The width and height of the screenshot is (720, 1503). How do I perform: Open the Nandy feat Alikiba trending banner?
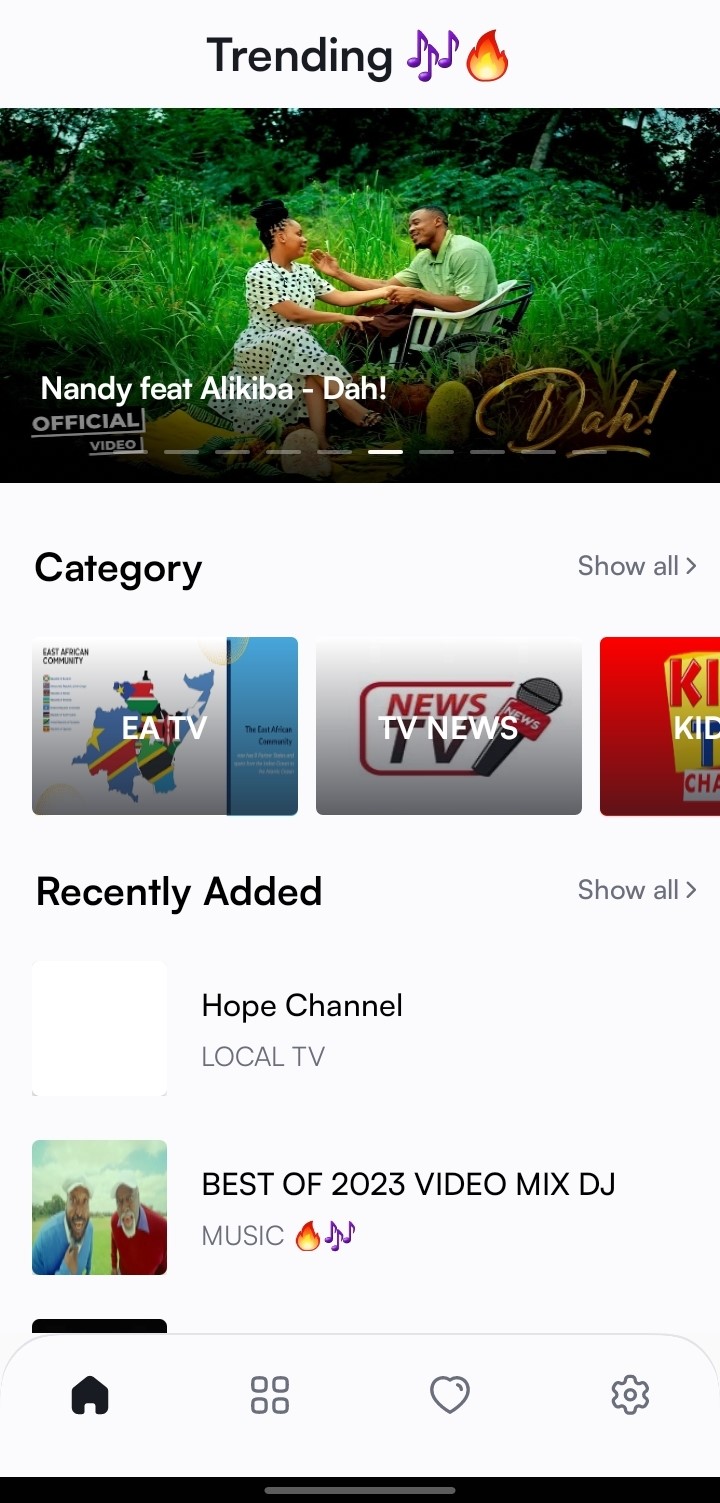coord(360,295)
